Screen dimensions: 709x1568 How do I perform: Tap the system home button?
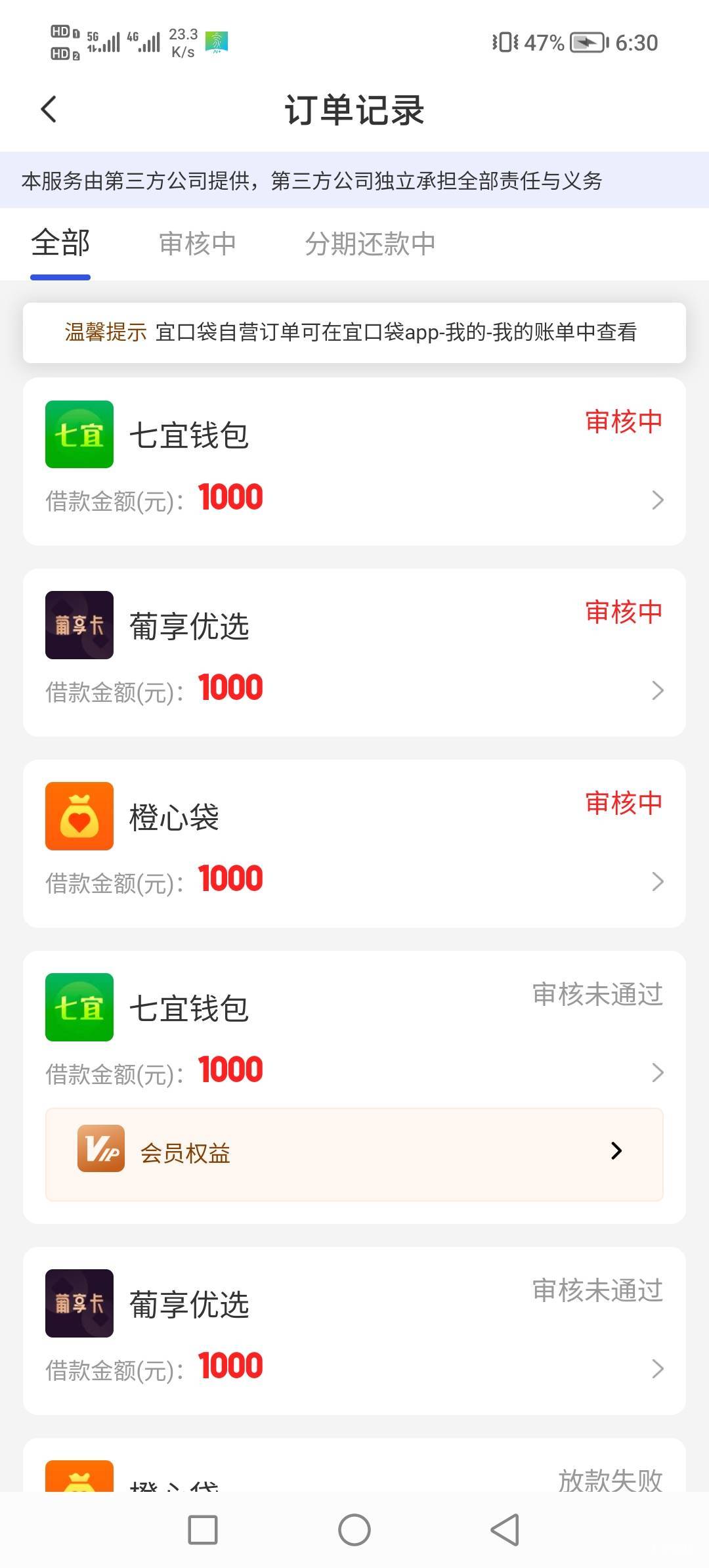[354, 1530]
